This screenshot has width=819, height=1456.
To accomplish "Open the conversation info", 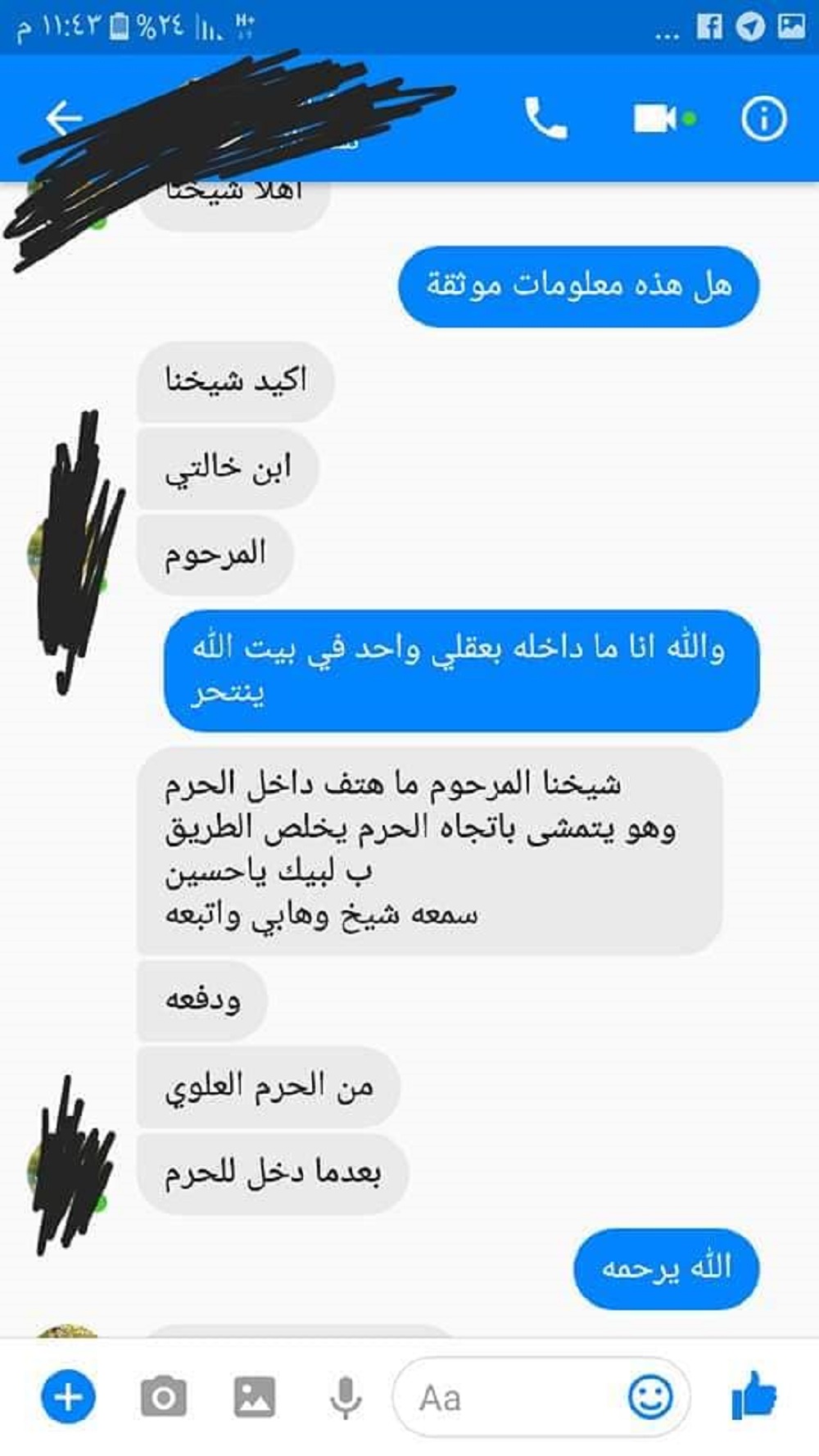I will [x=763, y=120].
